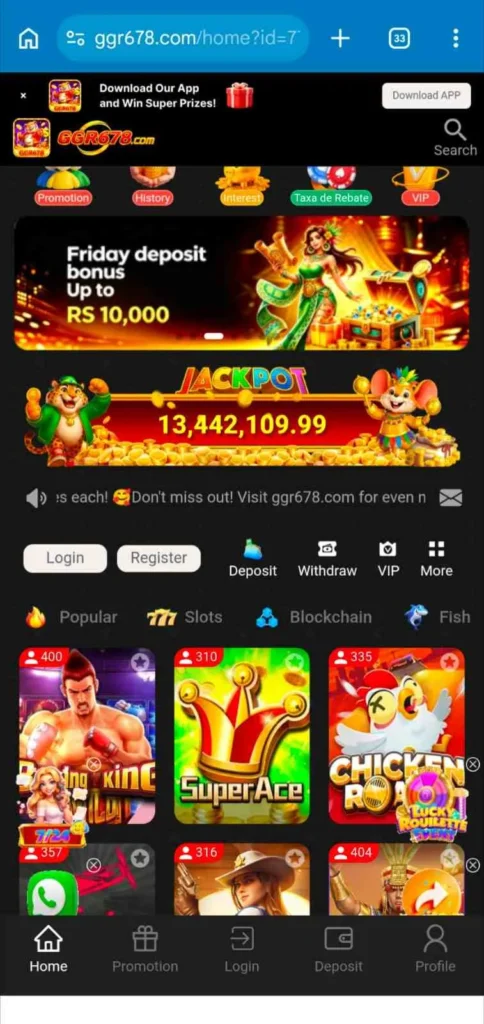Open the Friday deposit bonus banner
Screen dimensions: 484x1024
(x=242, y=283)
